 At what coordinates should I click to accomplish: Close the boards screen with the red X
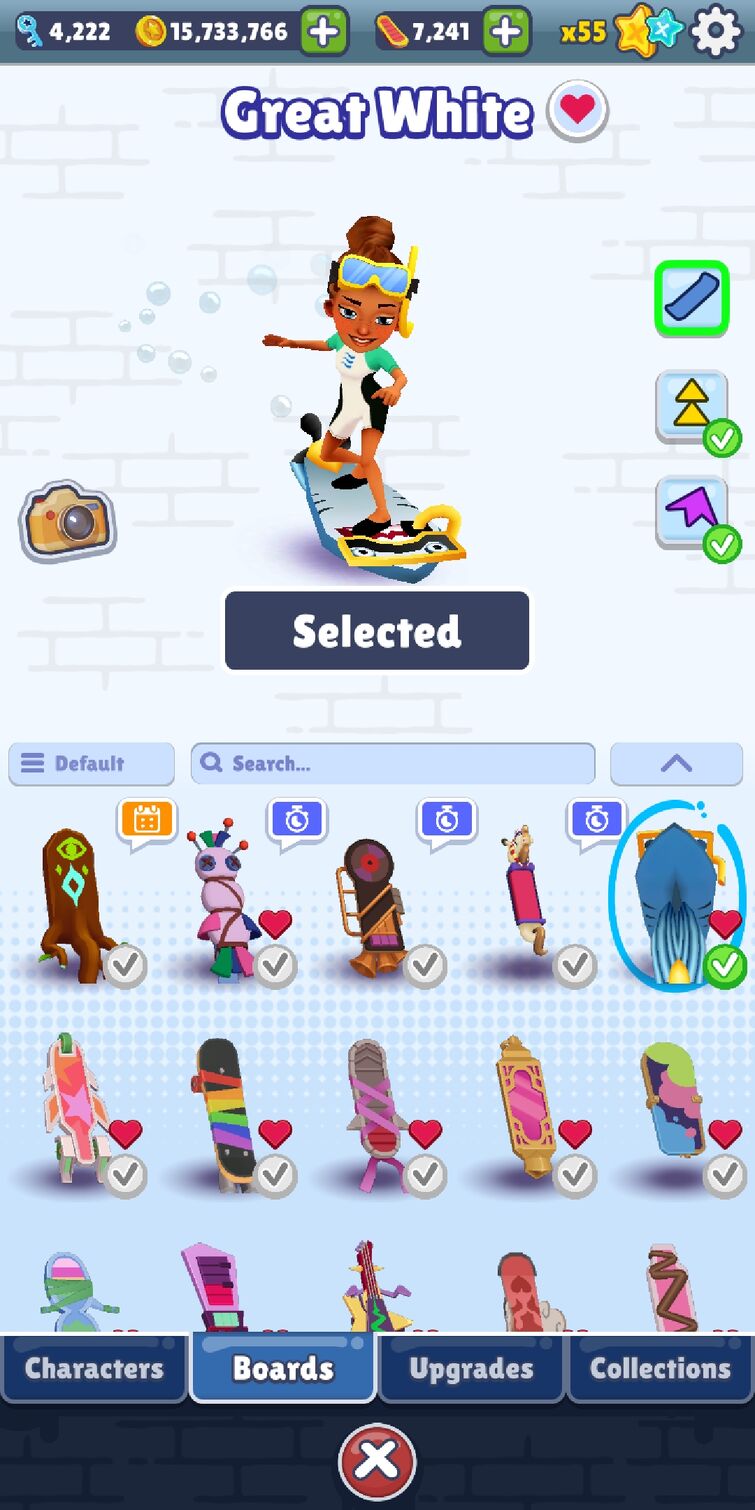[377, 1460]
